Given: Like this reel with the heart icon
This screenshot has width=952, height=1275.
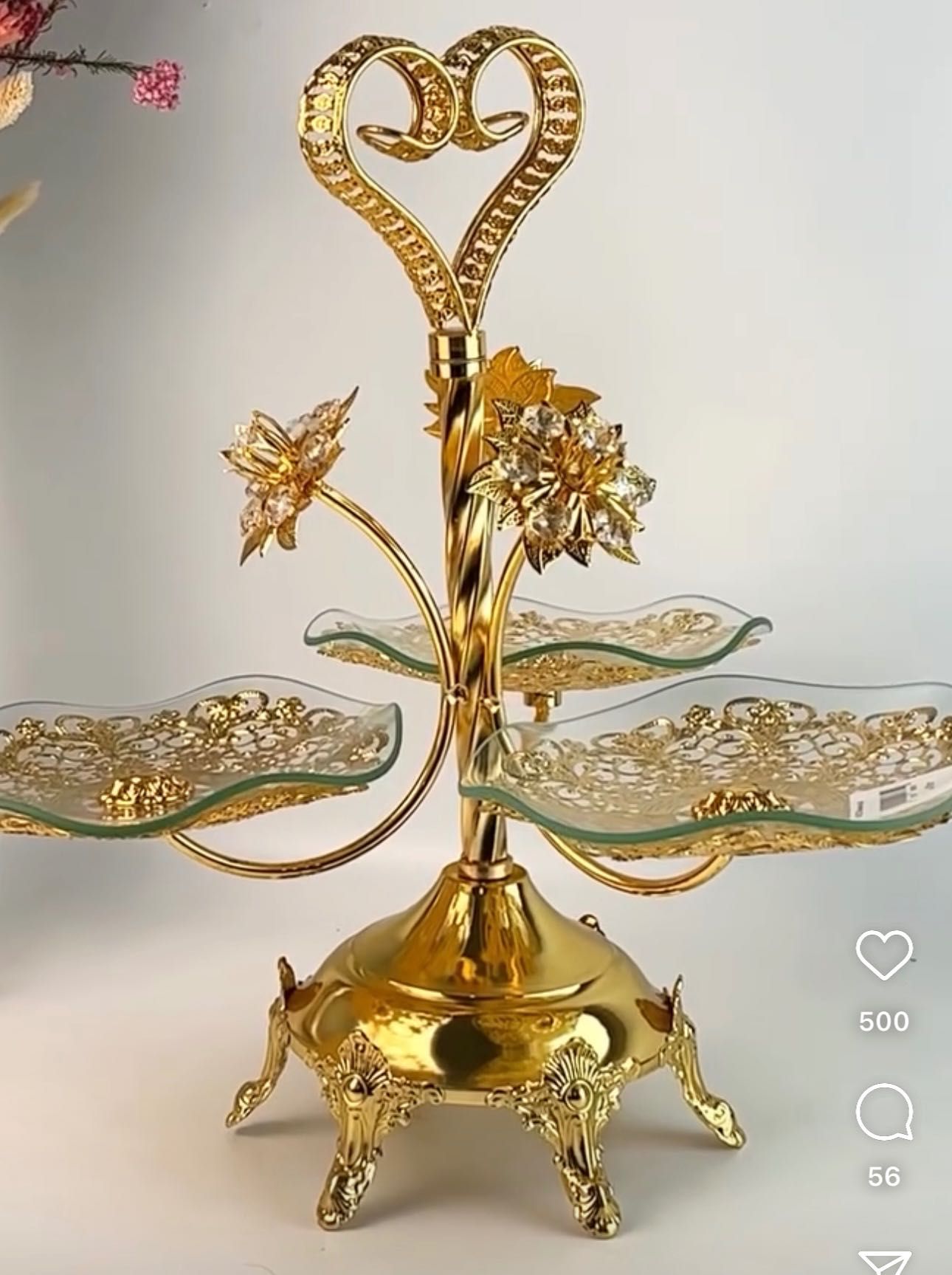Looking at the screenshot, I should pyautogui.click(x=883, y=956).
